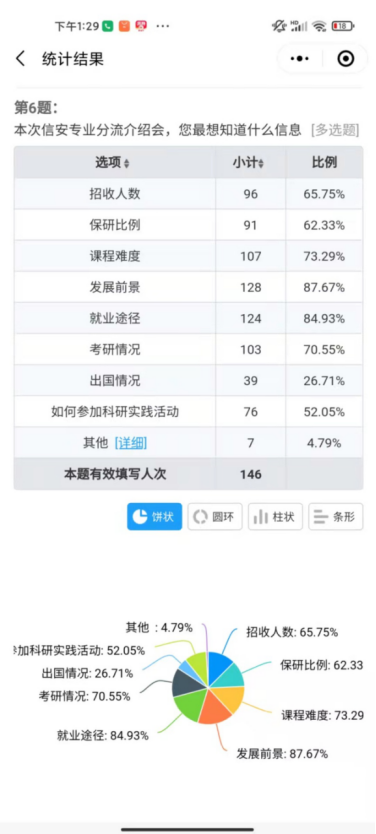Close the mini program with circle button
Screen dimensions: 376x834
346,59
